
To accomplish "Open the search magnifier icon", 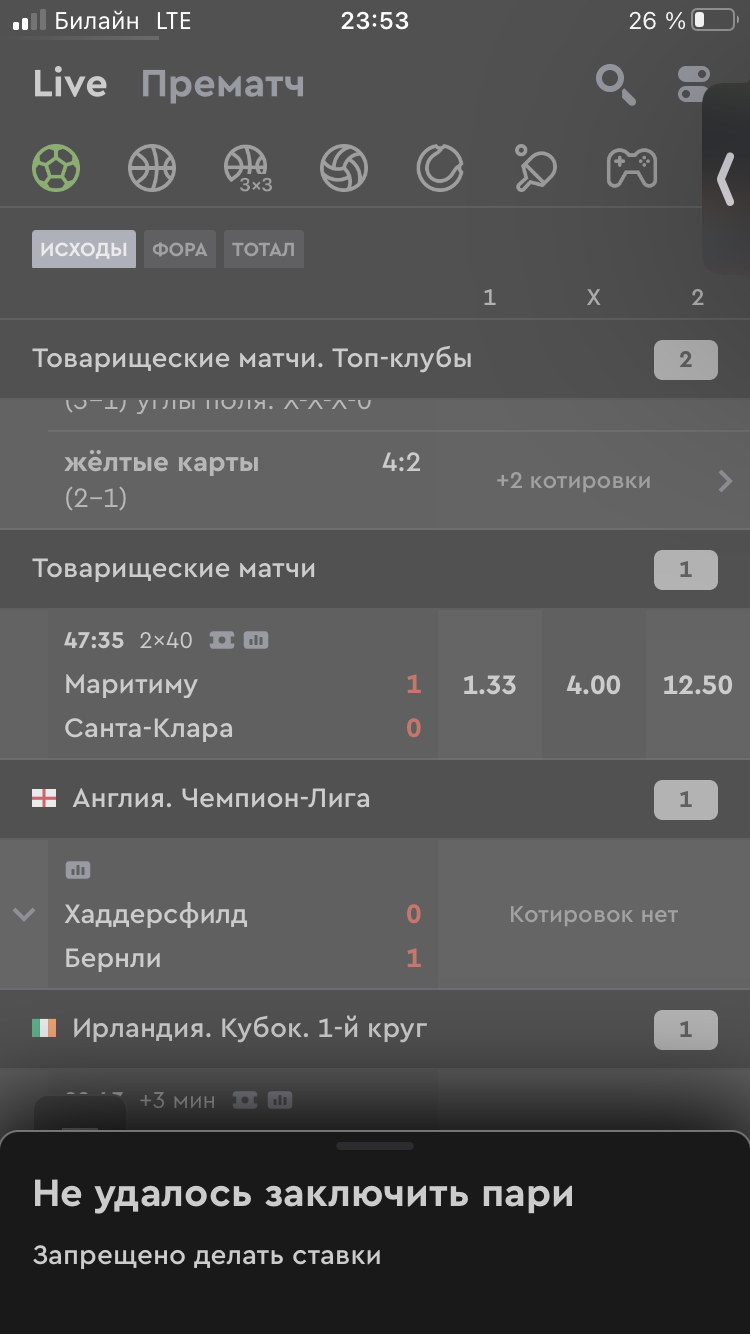I will tap(615, 84).
